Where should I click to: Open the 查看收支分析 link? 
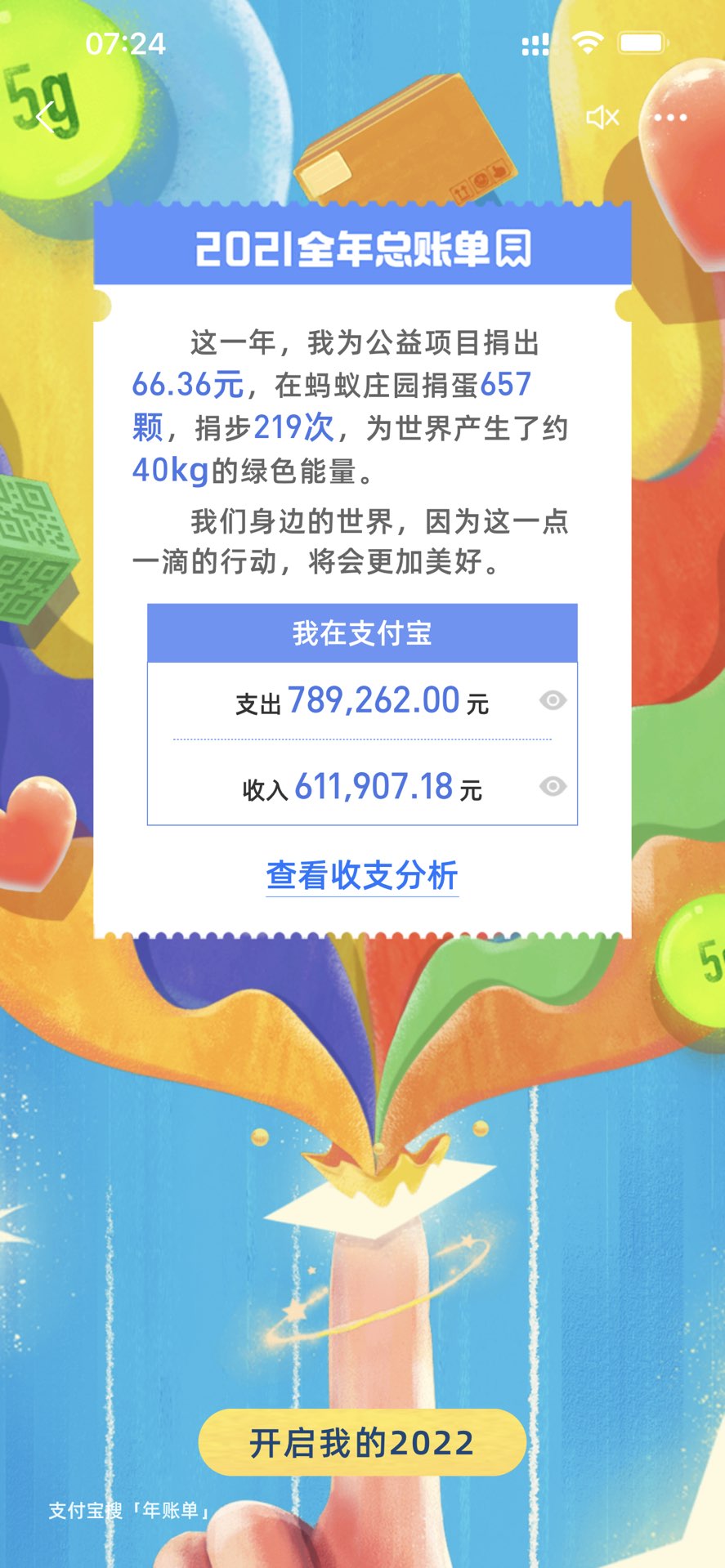click(362, 875)
